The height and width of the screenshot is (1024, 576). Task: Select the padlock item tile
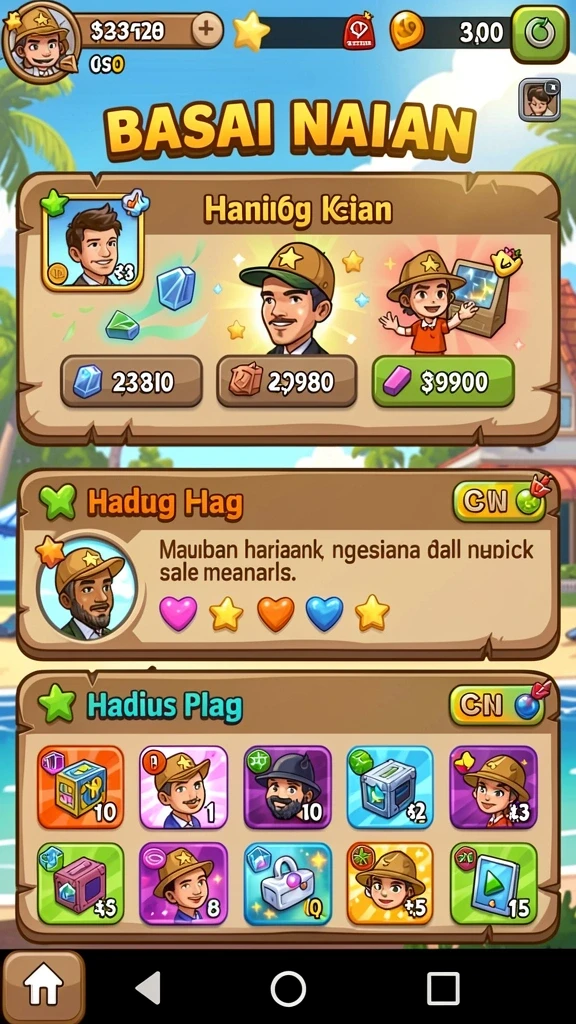point(288,884)
